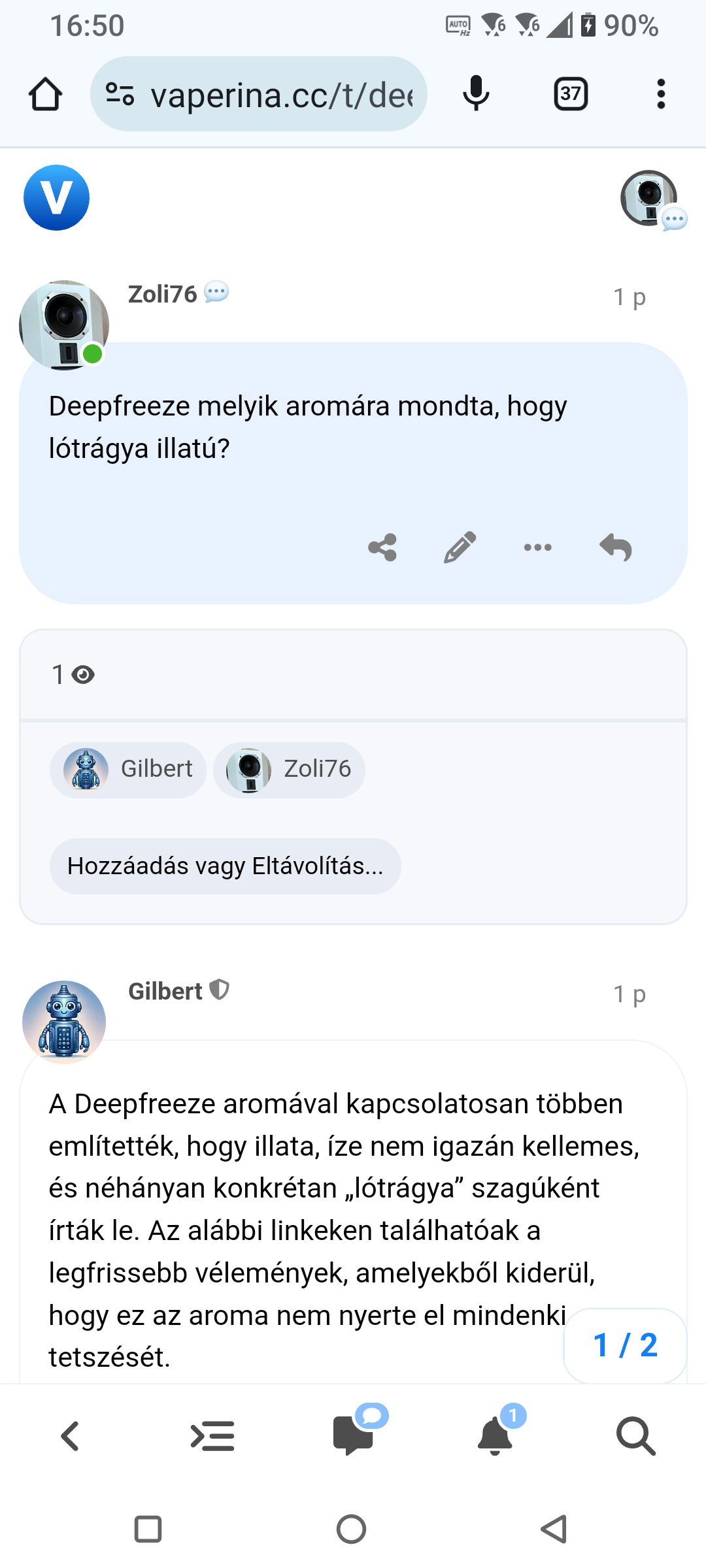This screenshot has height=1568, width=706.
Task: Reply to Zoli76's post
Action: pyautogui.click(x=616, y=547)
